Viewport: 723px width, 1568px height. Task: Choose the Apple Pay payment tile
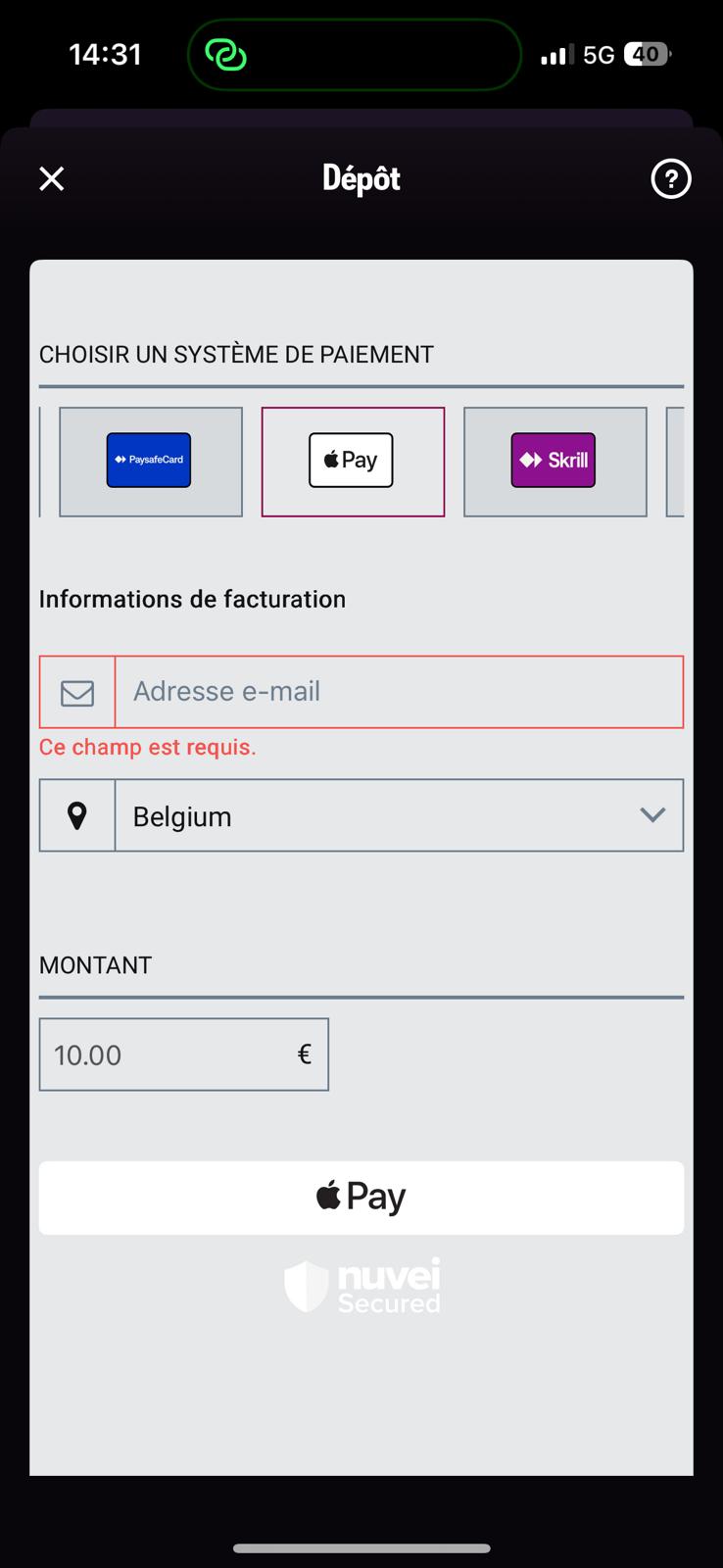click(x=353, y=461)
